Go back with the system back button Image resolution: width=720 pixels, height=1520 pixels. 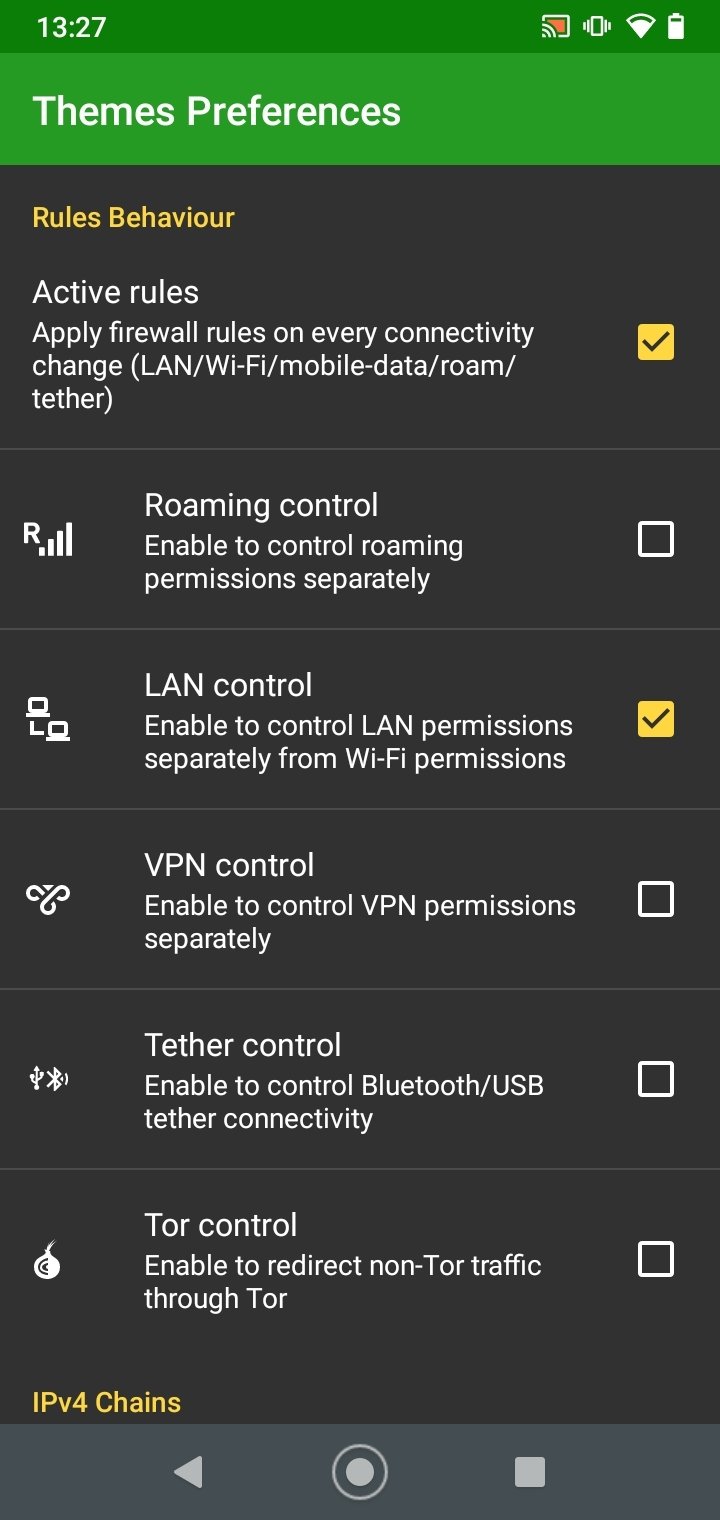coord(188,1472)
